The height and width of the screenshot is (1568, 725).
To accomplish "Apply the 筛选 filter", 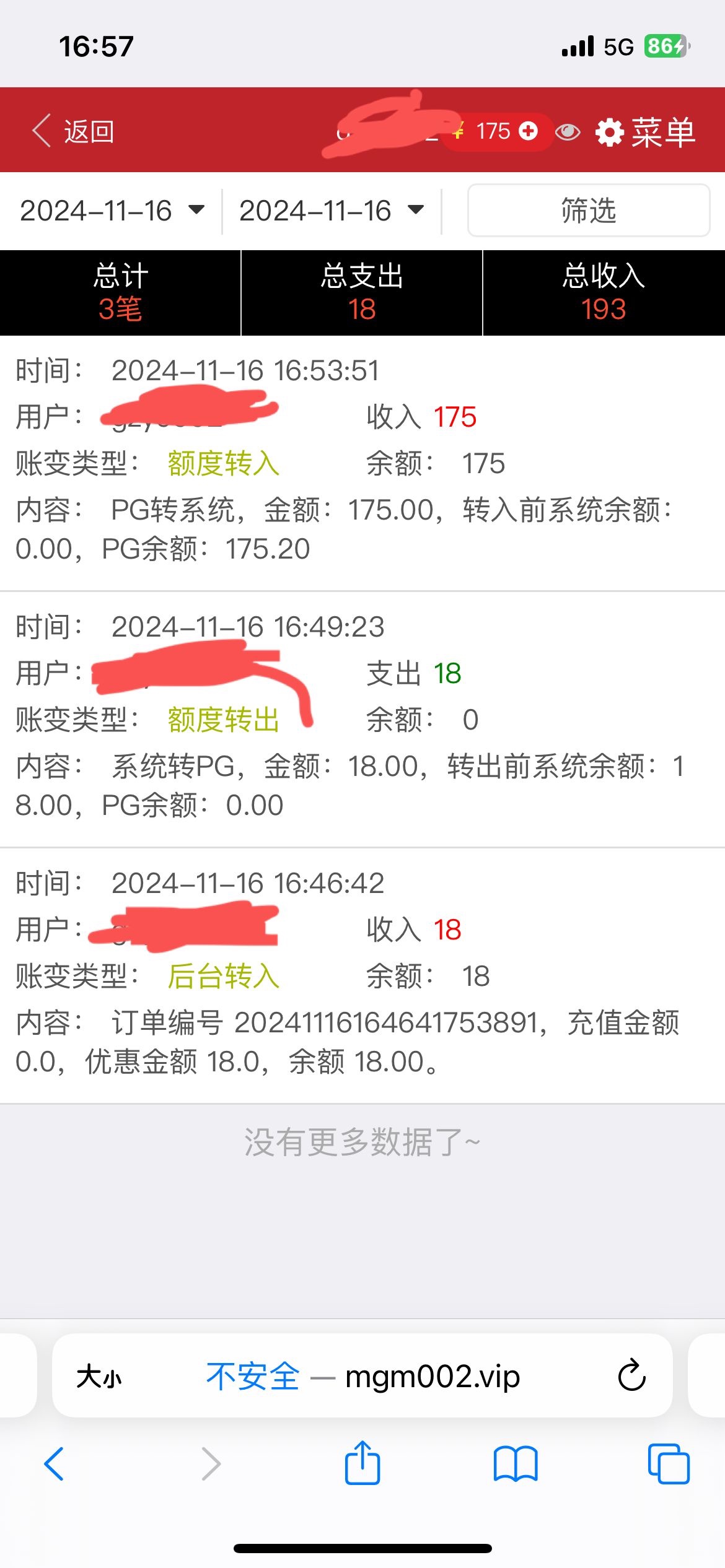I will tap(588, 211).
